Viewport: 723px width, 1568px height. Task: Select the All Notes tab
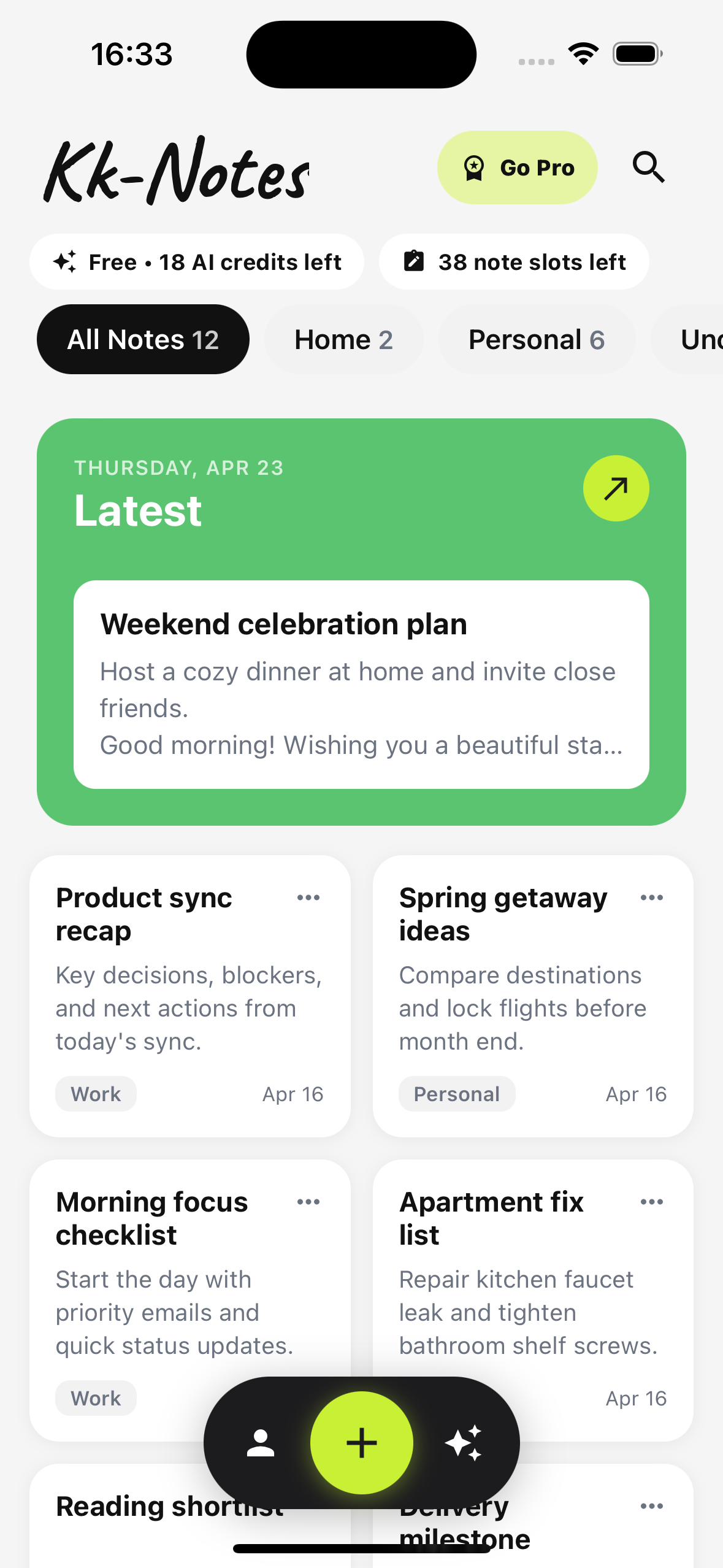click(x=143, y=339)
